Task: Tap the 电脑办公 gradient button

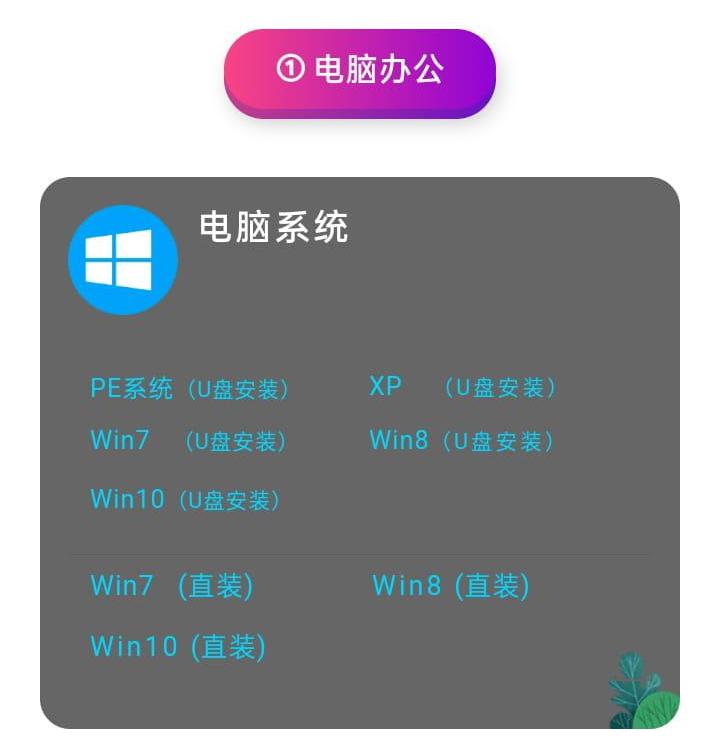Action: click(x=360, y=70)
